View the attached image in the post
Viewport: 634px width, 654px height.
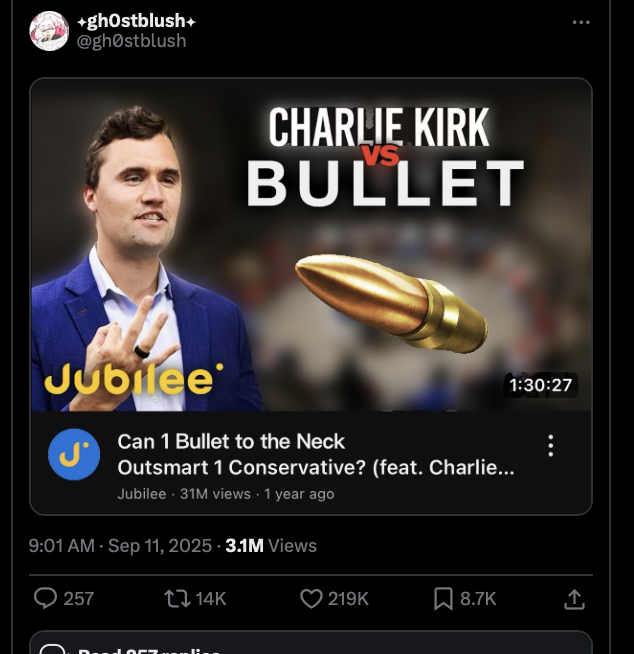(311, 245)
